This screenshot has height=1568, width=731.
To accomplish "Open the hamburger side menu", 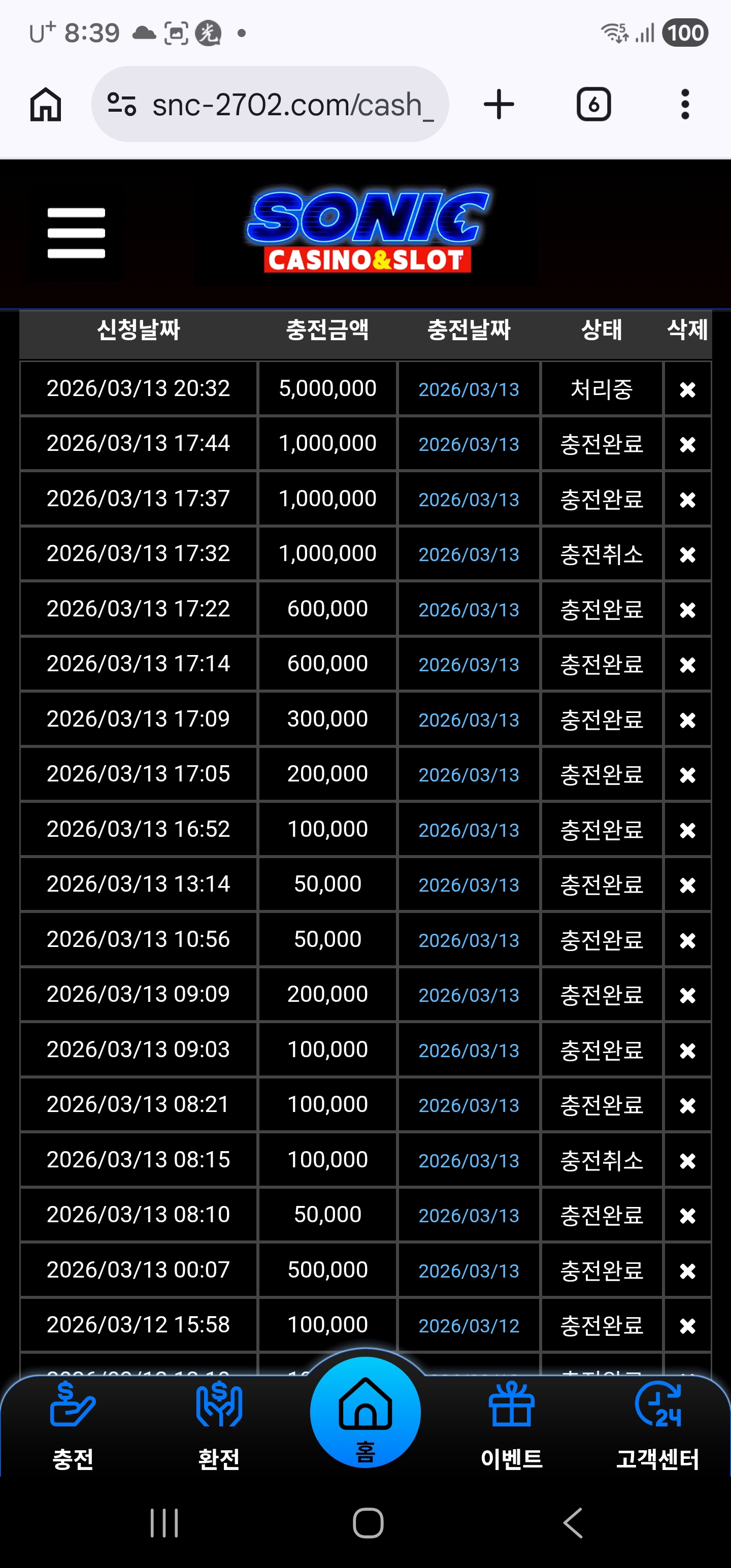I will coord(76,233).
